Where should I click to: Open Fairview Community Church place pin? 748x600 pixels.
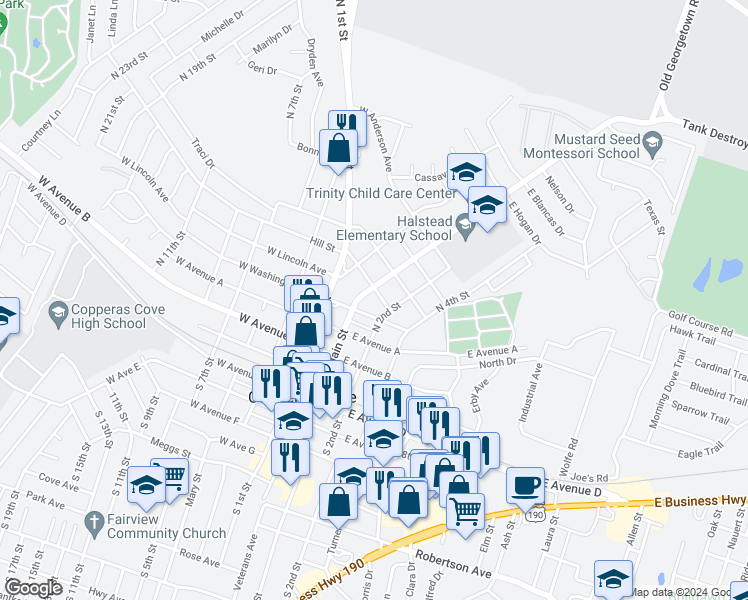(94, 523)
